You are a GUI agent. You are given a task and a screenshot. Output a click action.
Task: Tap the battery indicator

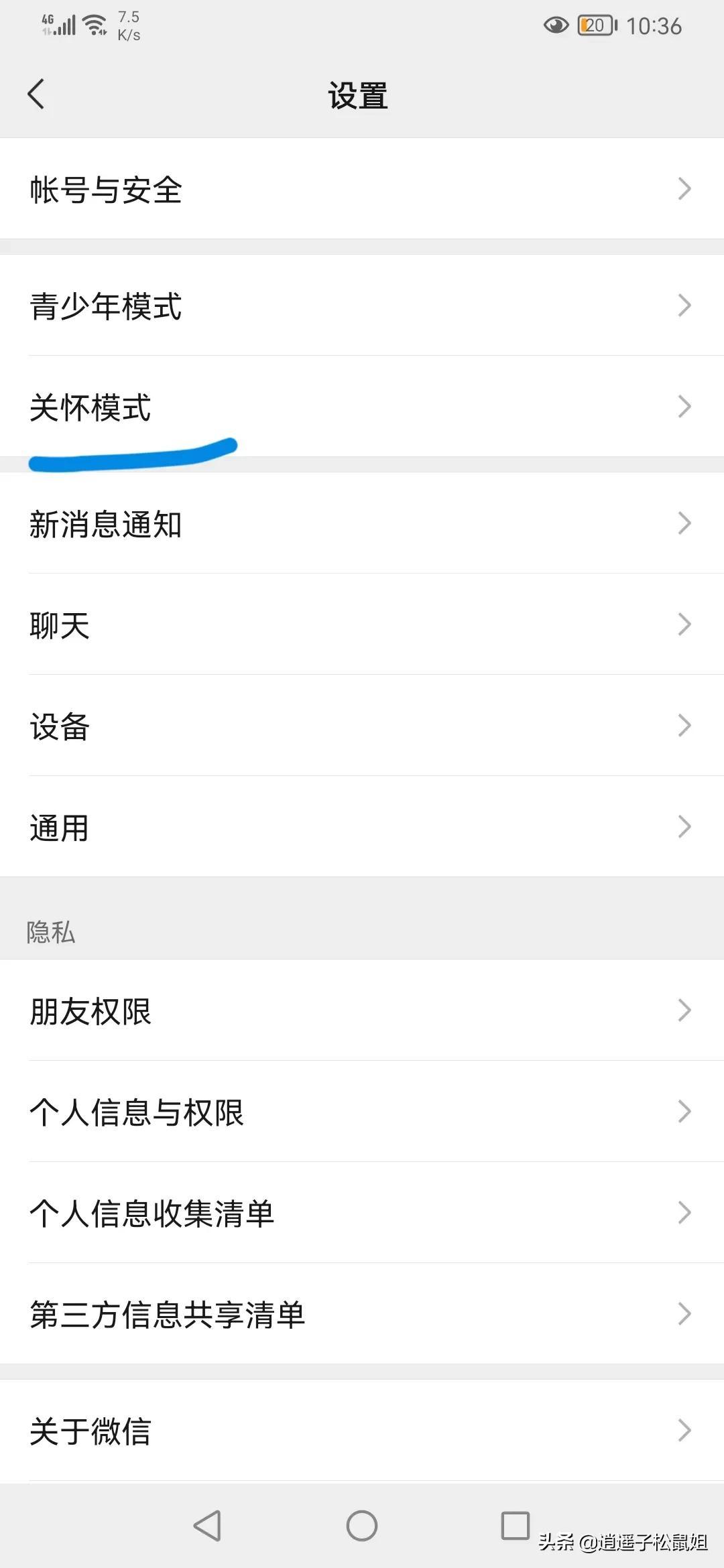tap(593, 25)
